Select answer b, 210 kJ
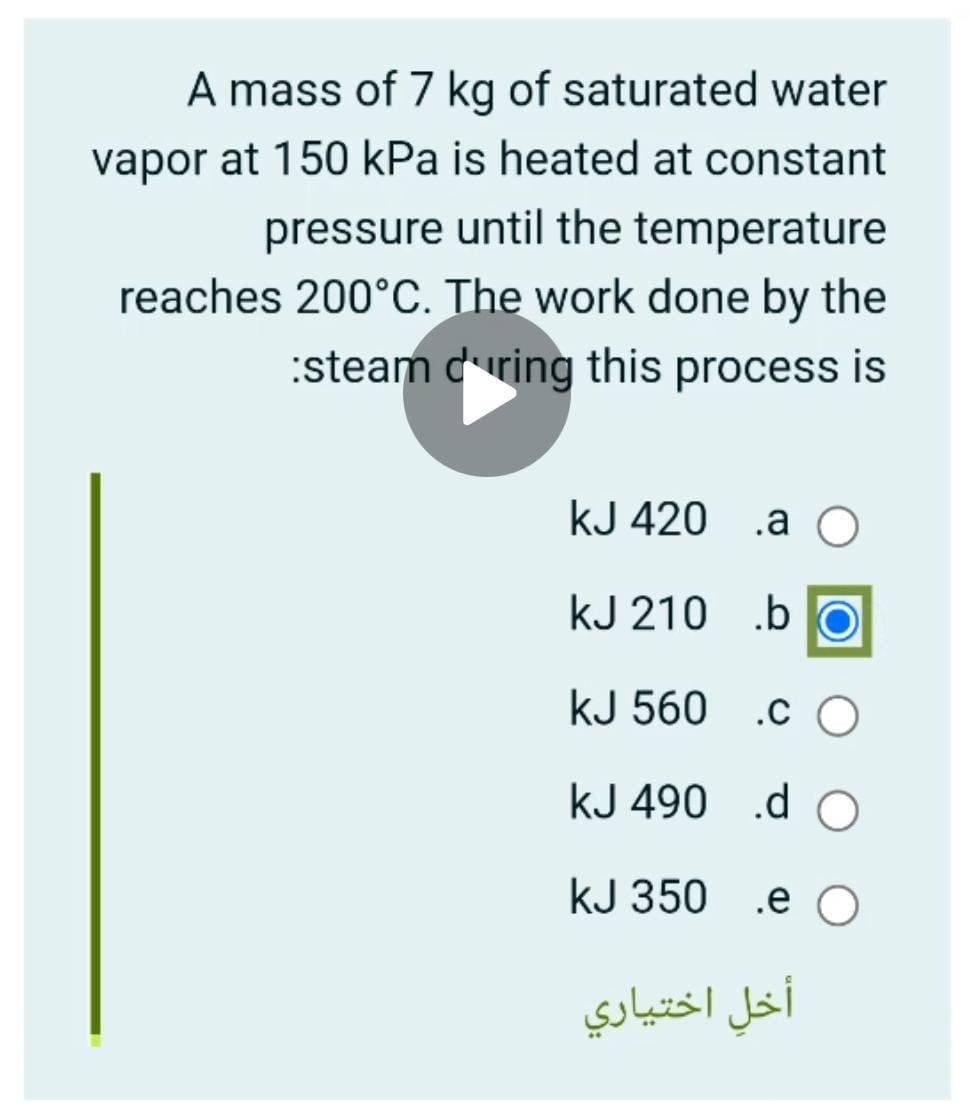The width and height of the screenshot is (970, 1113). pyautogui.click(x=838, y=621)
